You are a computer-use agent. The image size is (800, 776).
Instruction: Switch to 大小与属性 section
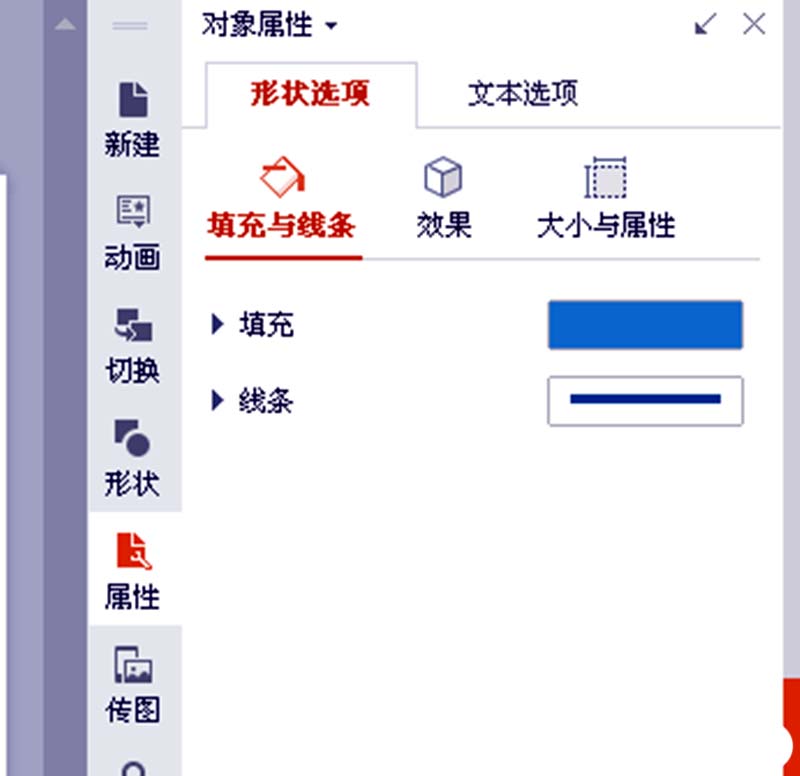point(605,198)
